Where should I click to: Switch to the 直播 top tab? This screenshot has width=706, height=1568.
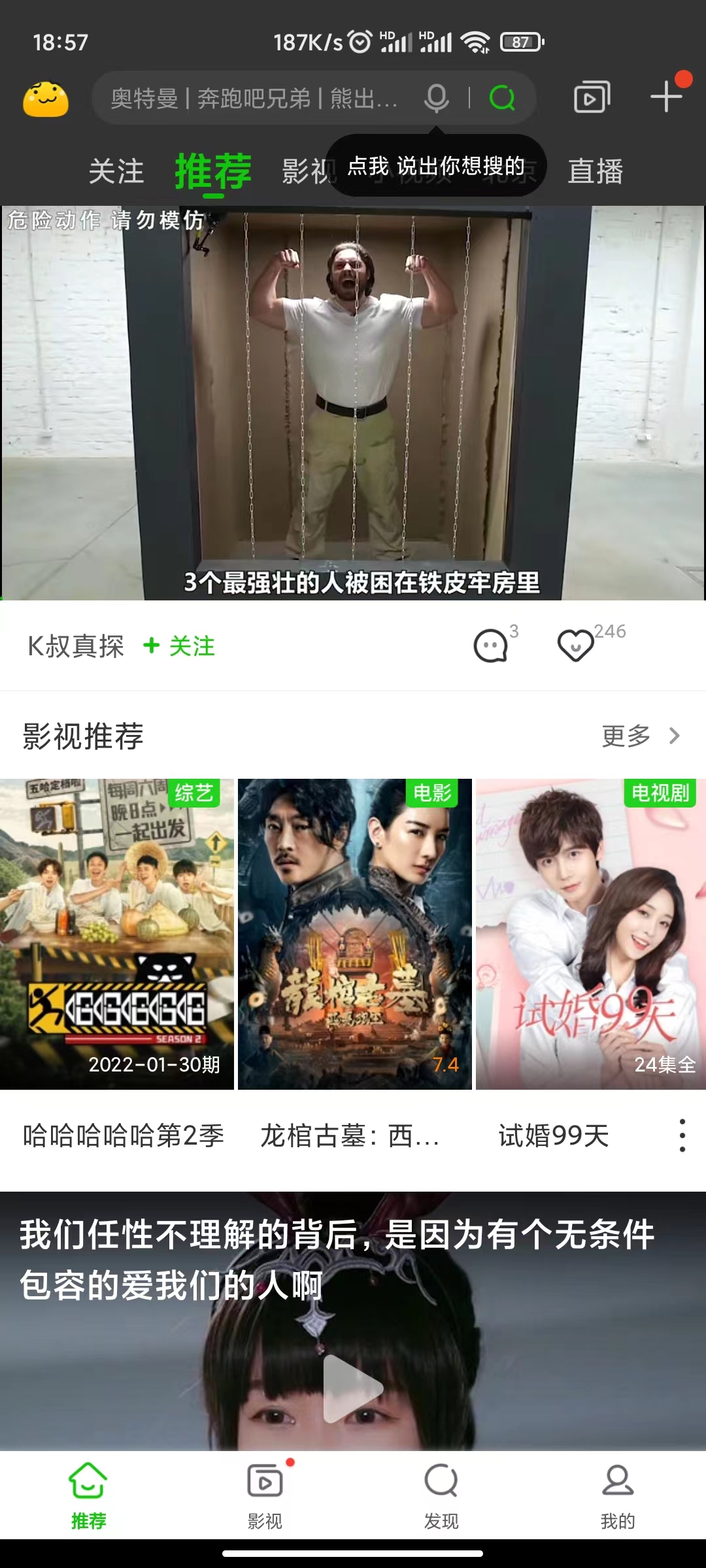coord(595,171)
